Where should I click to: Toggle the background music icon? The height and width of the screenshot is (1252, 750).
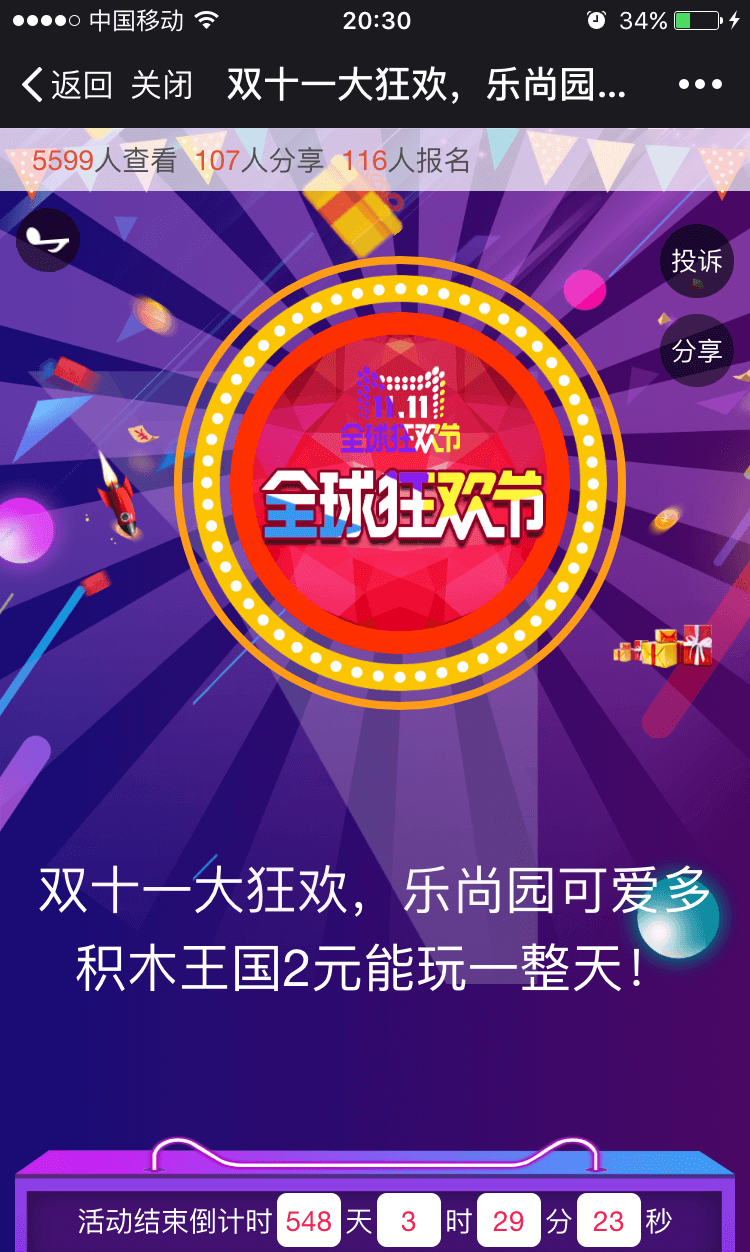(x=47, y=240)
